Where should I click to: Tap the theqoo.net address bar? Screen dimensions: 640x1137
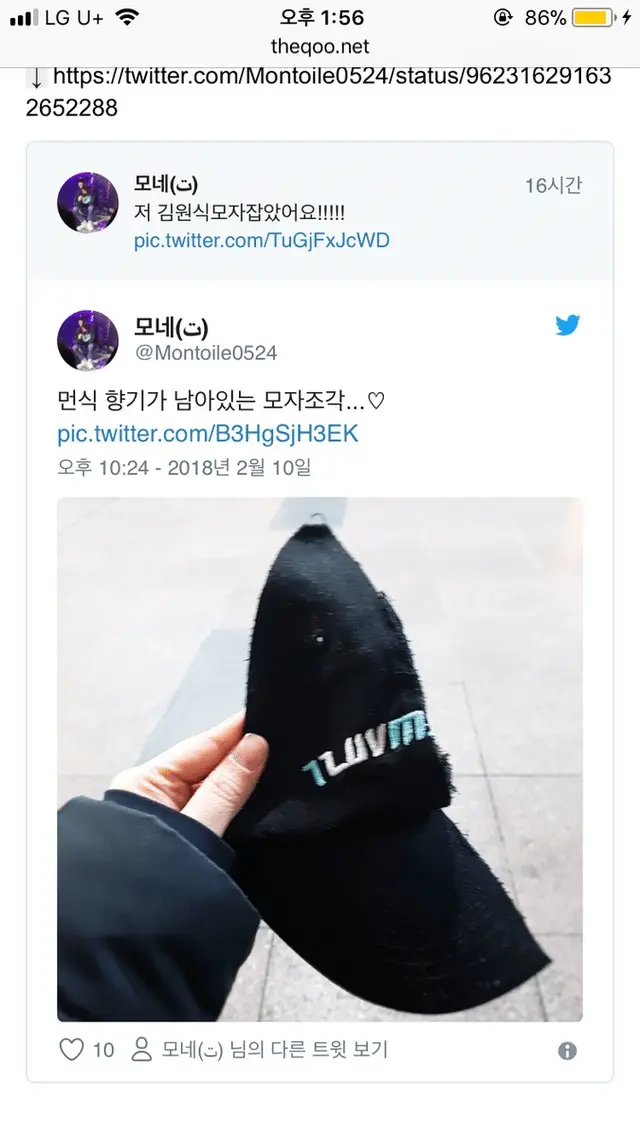pos(320,46)
